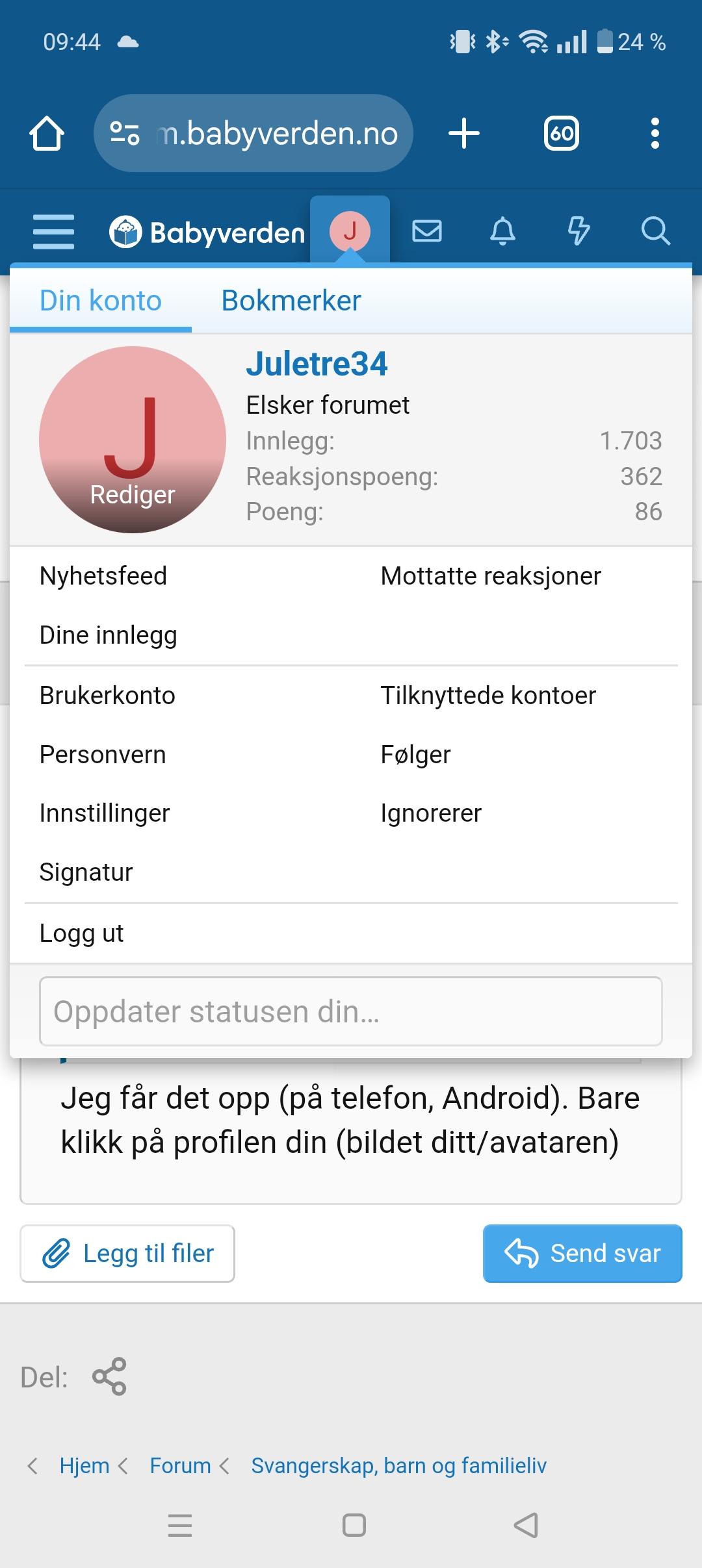Screen dimensions: 702x1568
Task: Open Innstillinger
Action: pos(105,813)
